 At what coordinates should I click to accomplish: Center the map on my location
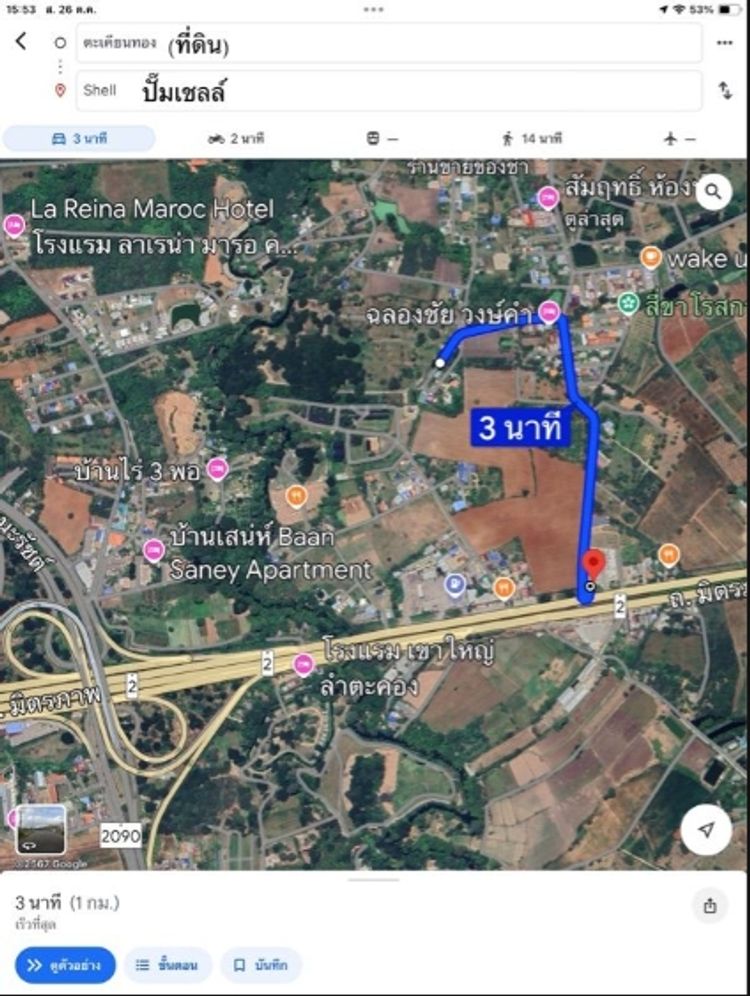[x=707, y=830]
